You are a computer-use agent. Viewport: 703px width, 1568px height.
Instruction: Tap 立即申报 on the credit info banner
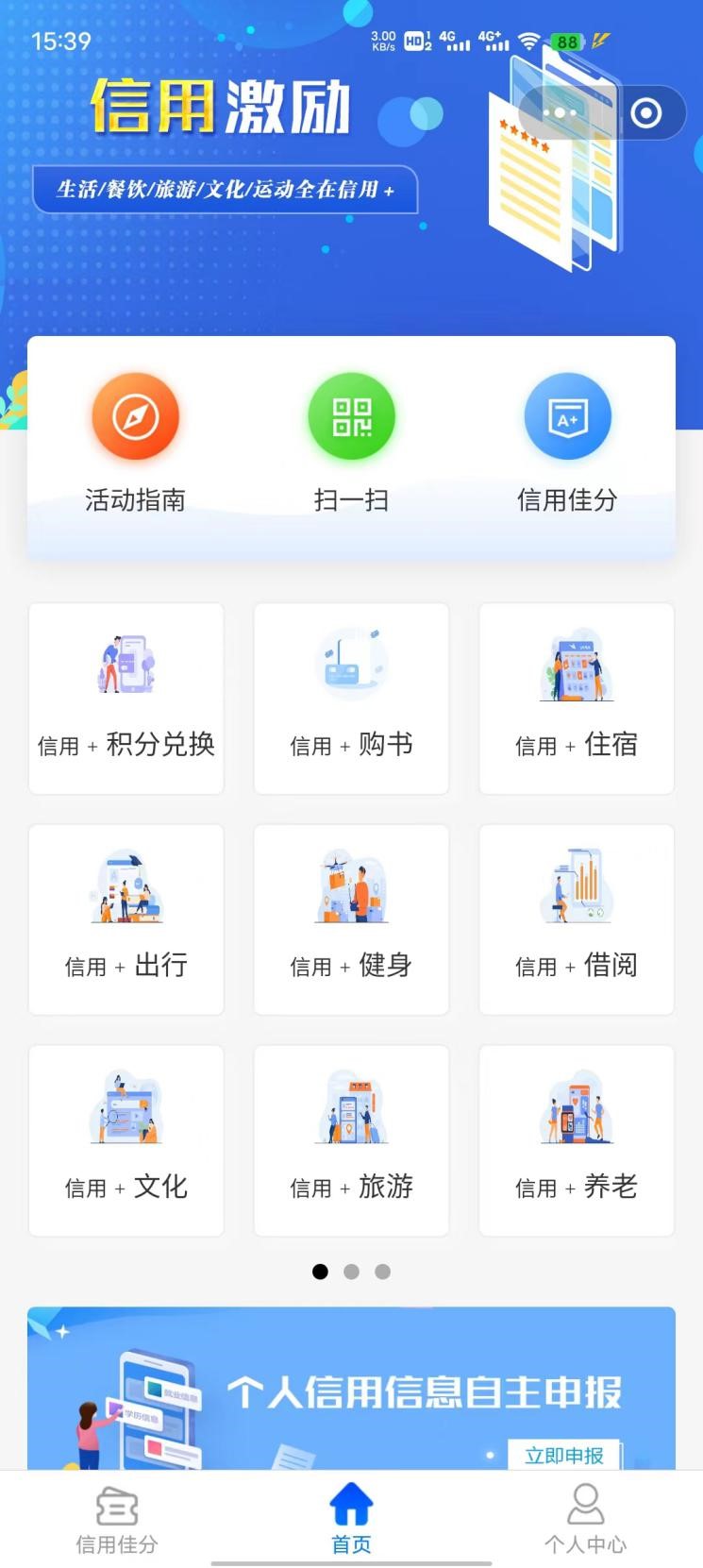(x=564, y=1455)
